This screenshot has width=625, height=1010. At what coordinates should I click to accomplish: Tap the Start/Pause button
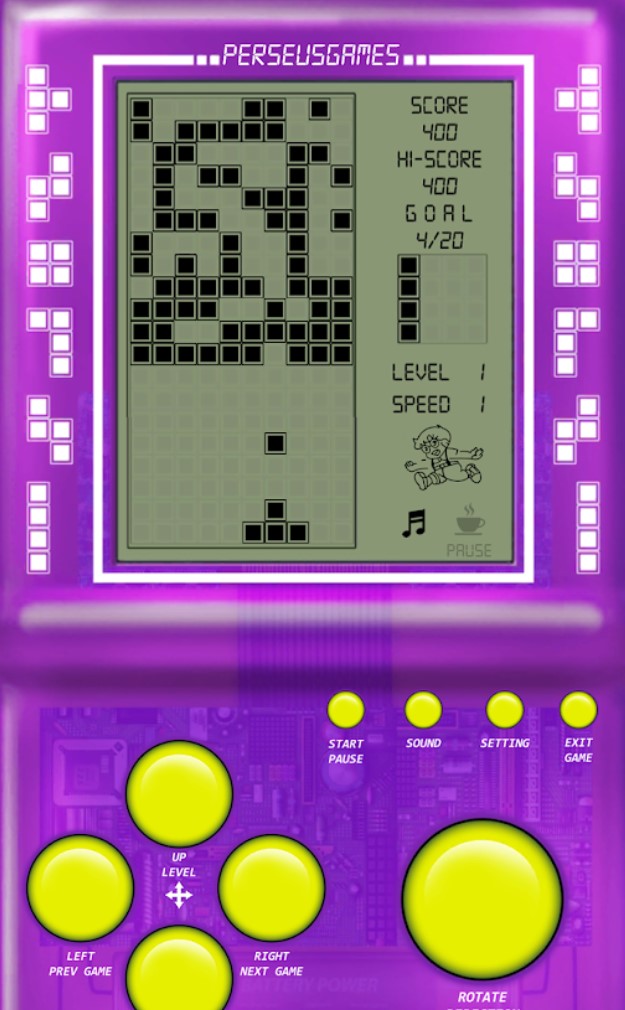click(x=346, y=710)
